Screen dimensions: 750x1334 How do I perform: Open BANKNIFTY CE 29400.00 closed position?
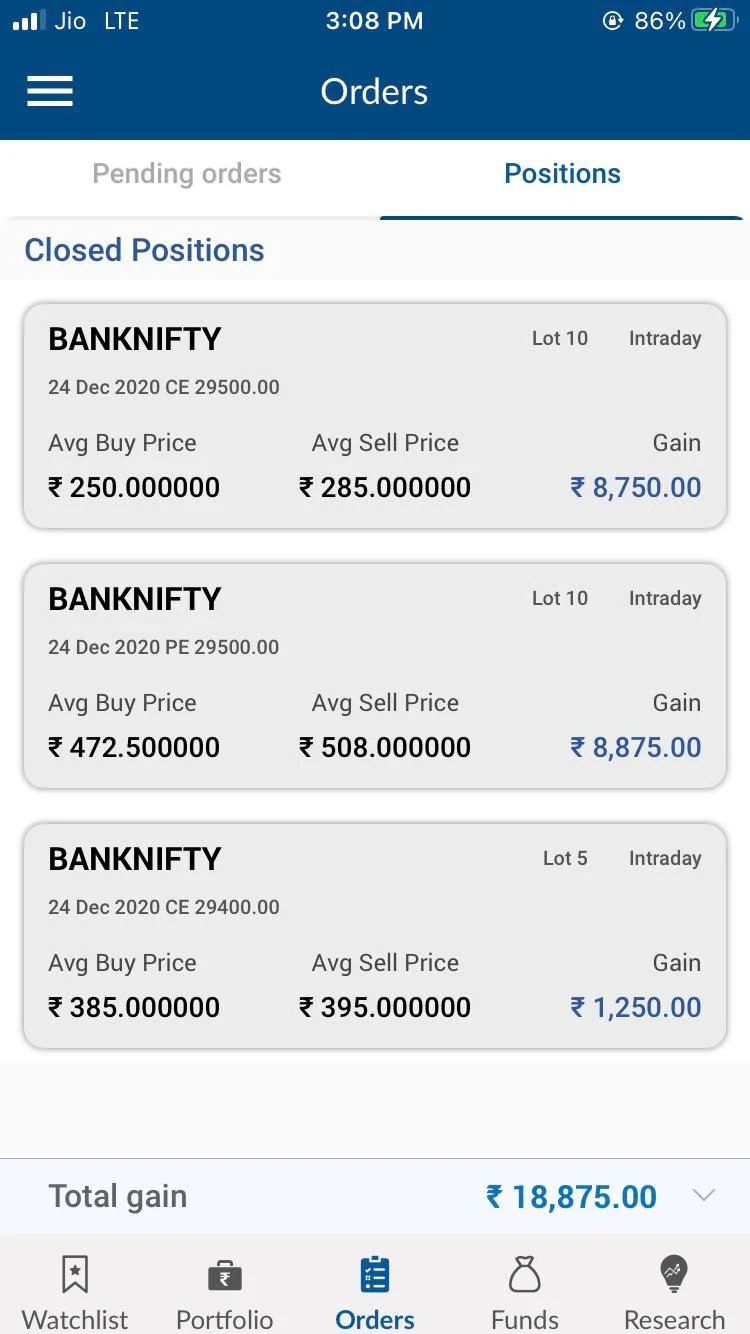tap(375, 936)
